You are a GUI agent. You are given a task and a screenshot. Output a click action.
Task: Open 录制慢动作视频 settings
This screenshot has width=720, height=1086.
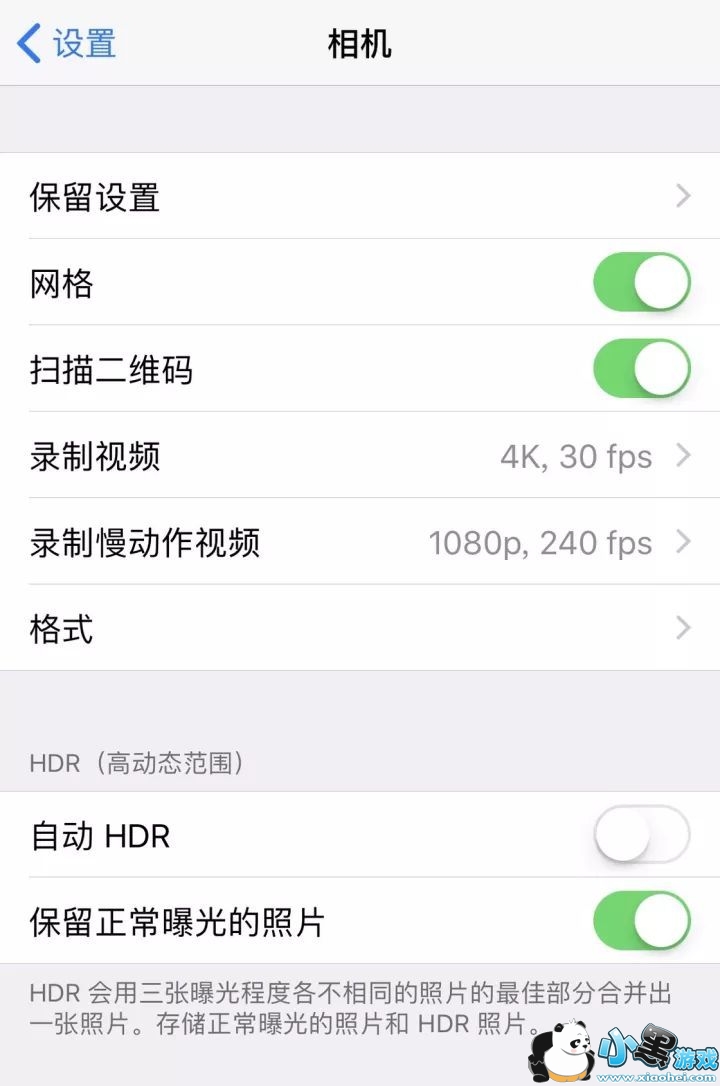[360, 543]
